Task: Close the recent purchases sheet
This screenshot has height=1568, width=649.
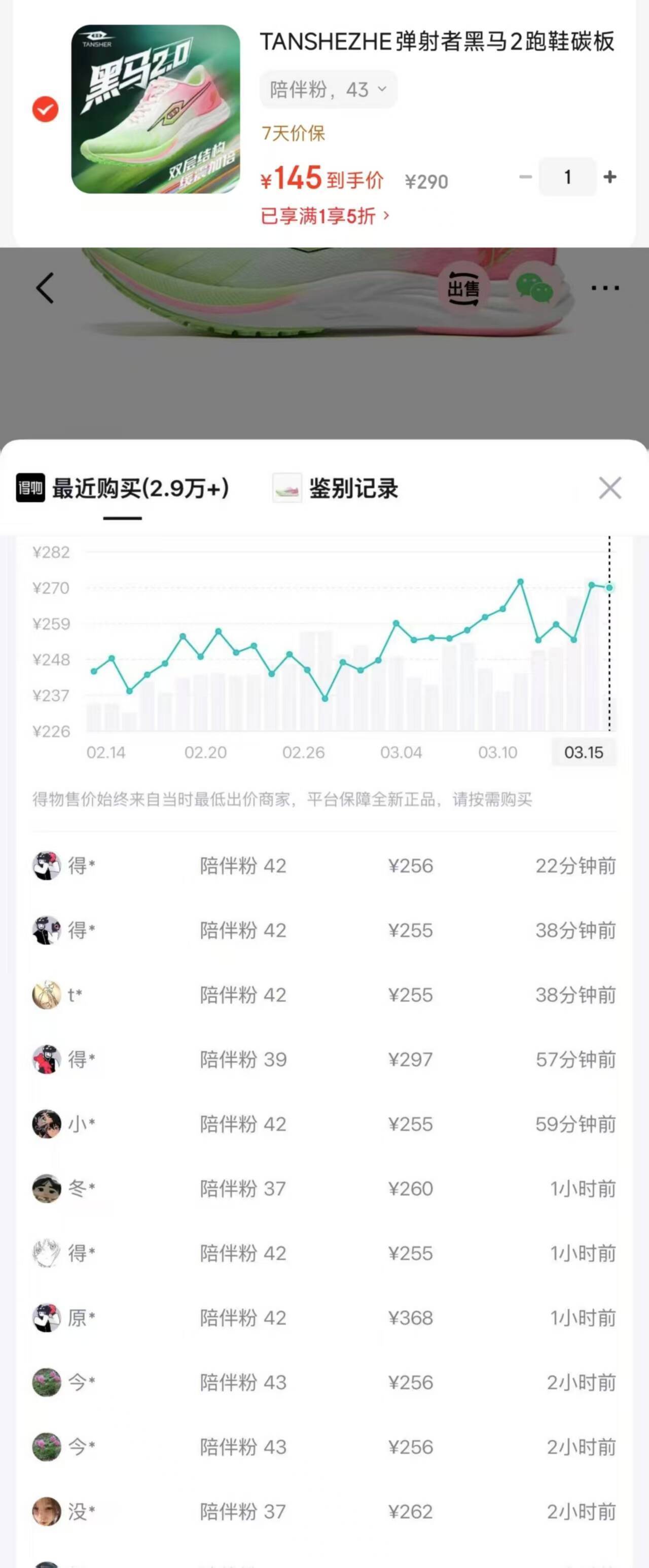Action: (x=609, y=488)
